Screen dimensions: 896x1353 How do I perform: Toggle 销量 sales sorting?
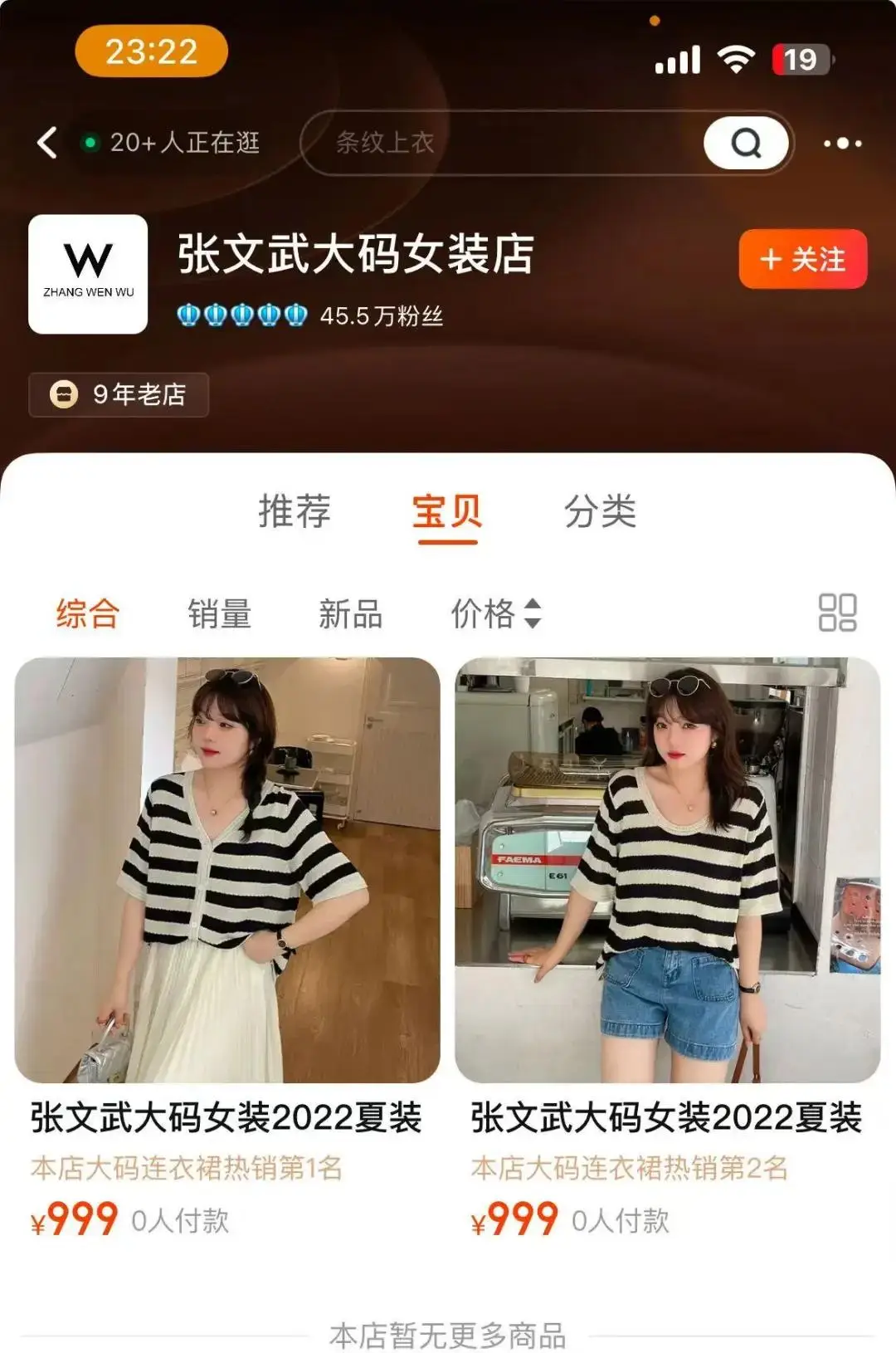coord(221,614)
